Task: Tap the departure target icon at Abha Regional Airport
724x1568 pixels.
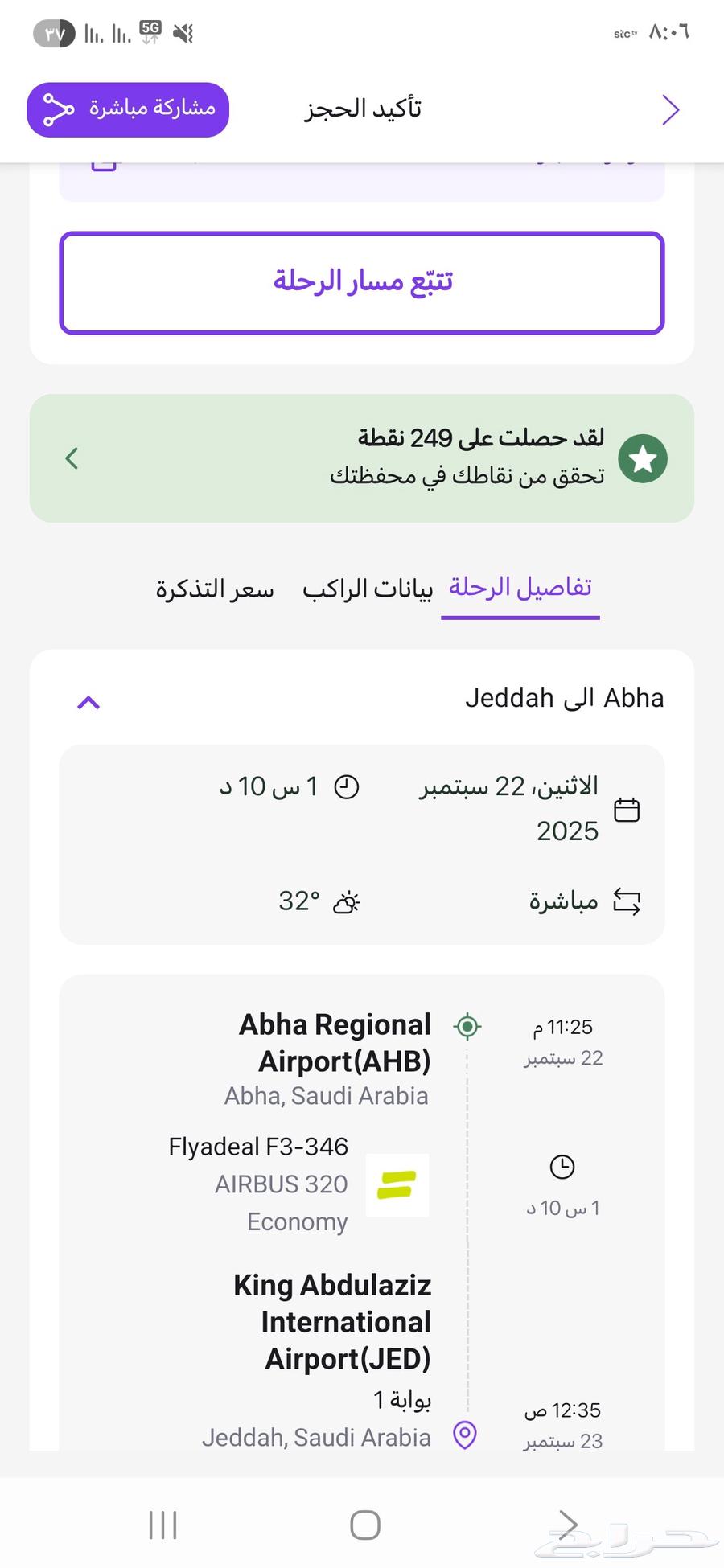Action: 467,1027
